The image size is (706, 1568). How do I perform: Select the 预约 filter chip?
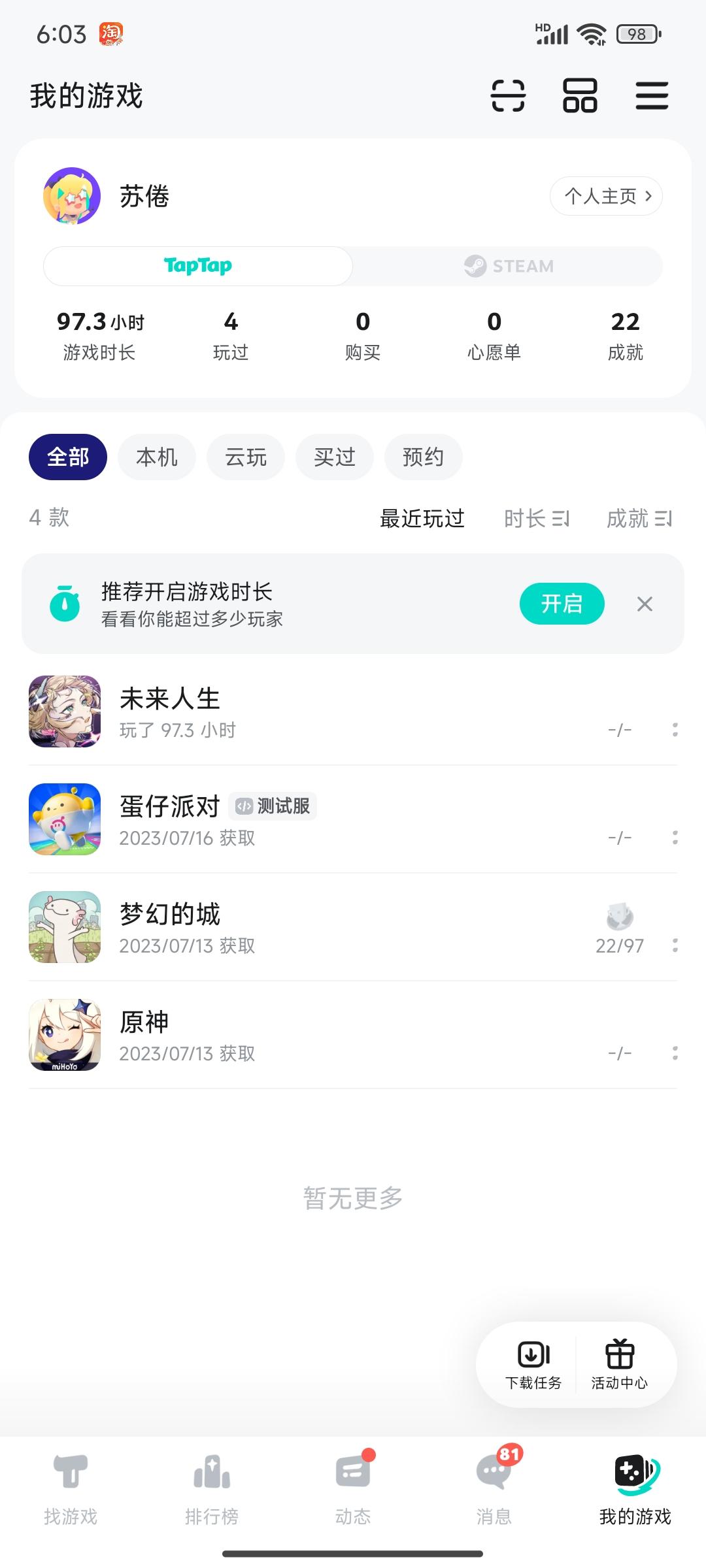[424, 457]
